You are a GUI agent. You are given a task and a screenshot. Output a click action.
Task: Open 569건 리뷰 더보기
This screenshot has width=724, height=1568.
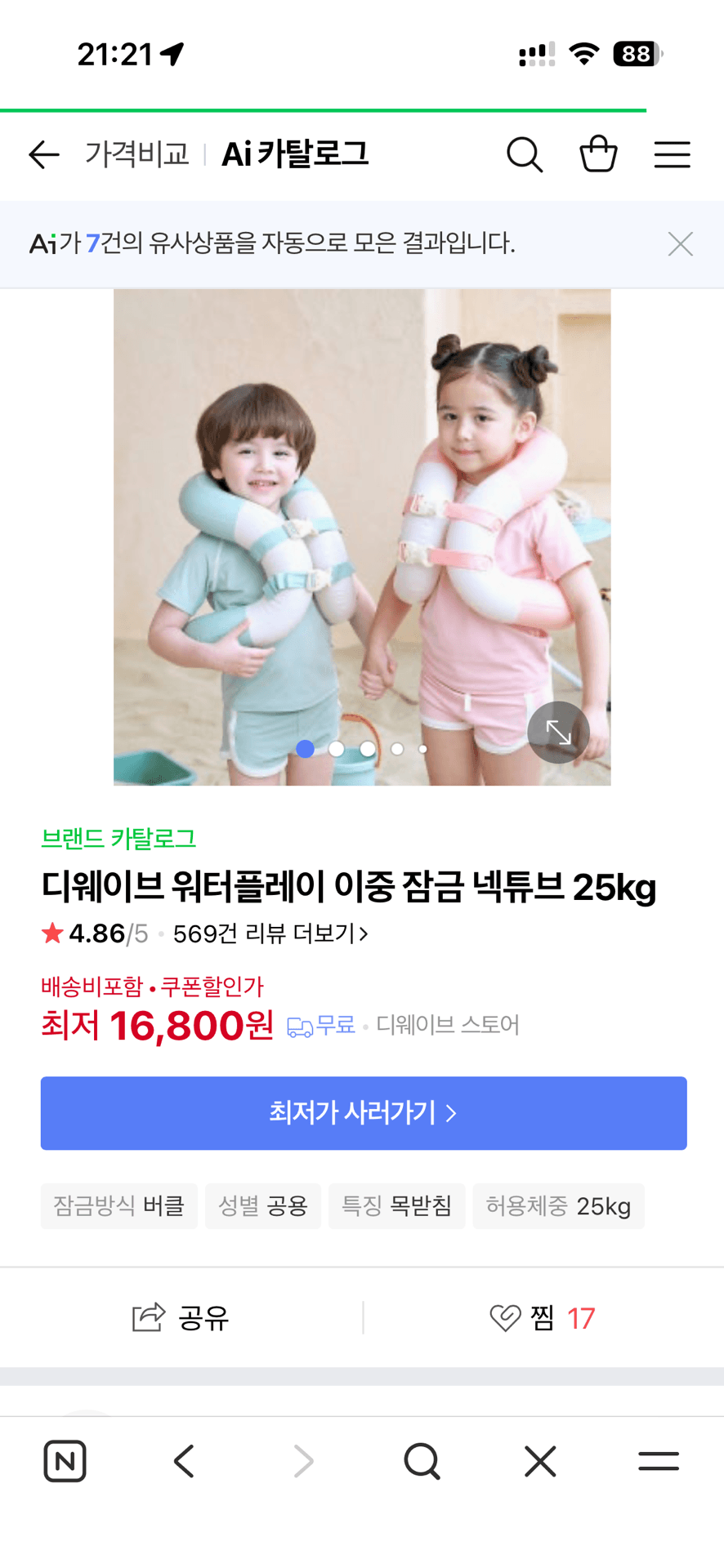[270, 933]
